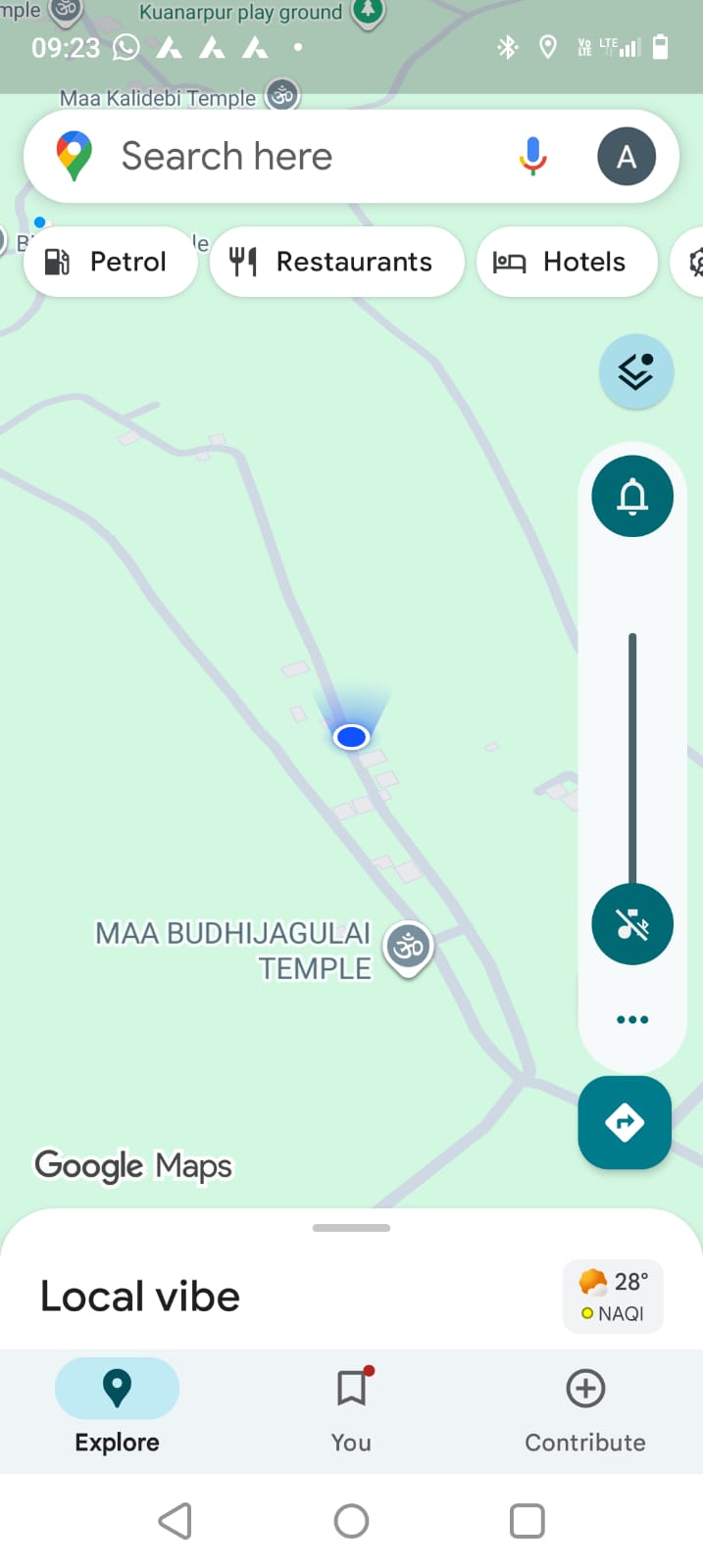Image resolution: width=703 pixels, height=1568 pixels.
Task: Switch to the You tab
Action: (x=351, y=1409)
